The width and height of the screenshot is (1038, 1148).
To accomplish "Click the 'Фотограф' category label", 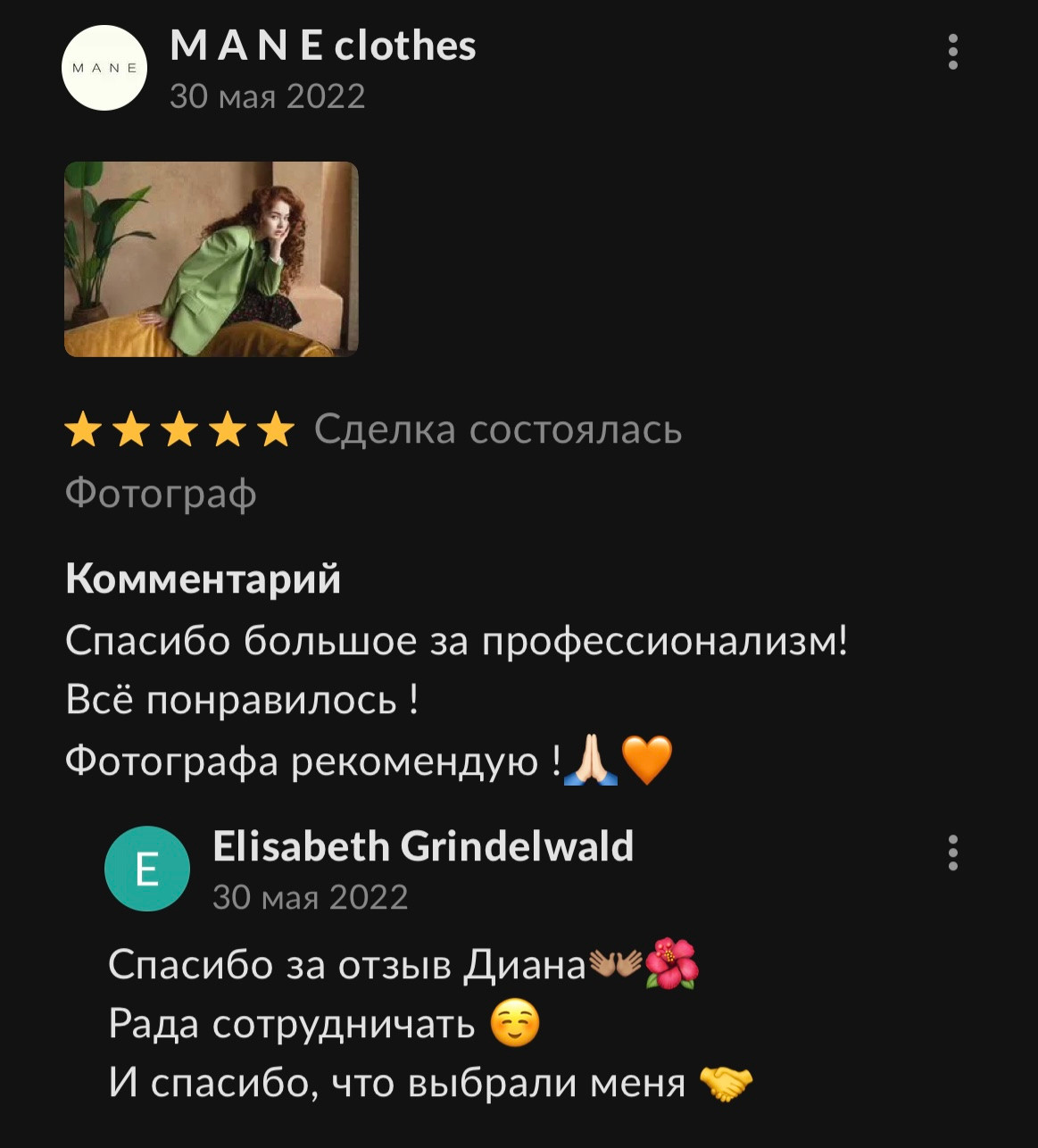I will click(x=161, y=494).
